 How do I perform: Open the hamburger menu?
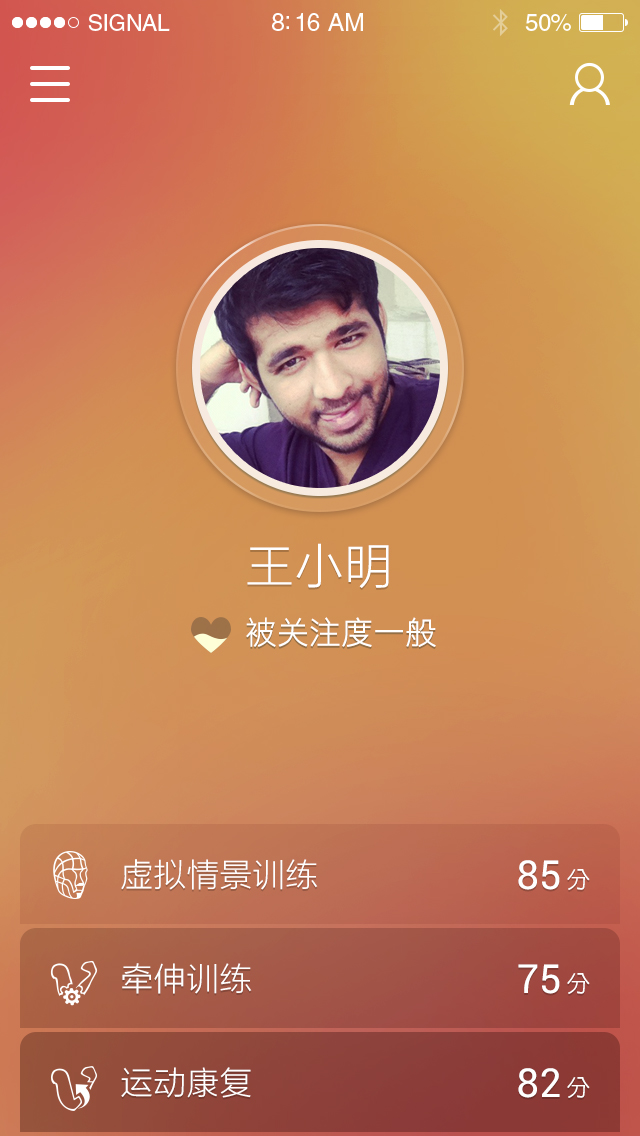50,84
